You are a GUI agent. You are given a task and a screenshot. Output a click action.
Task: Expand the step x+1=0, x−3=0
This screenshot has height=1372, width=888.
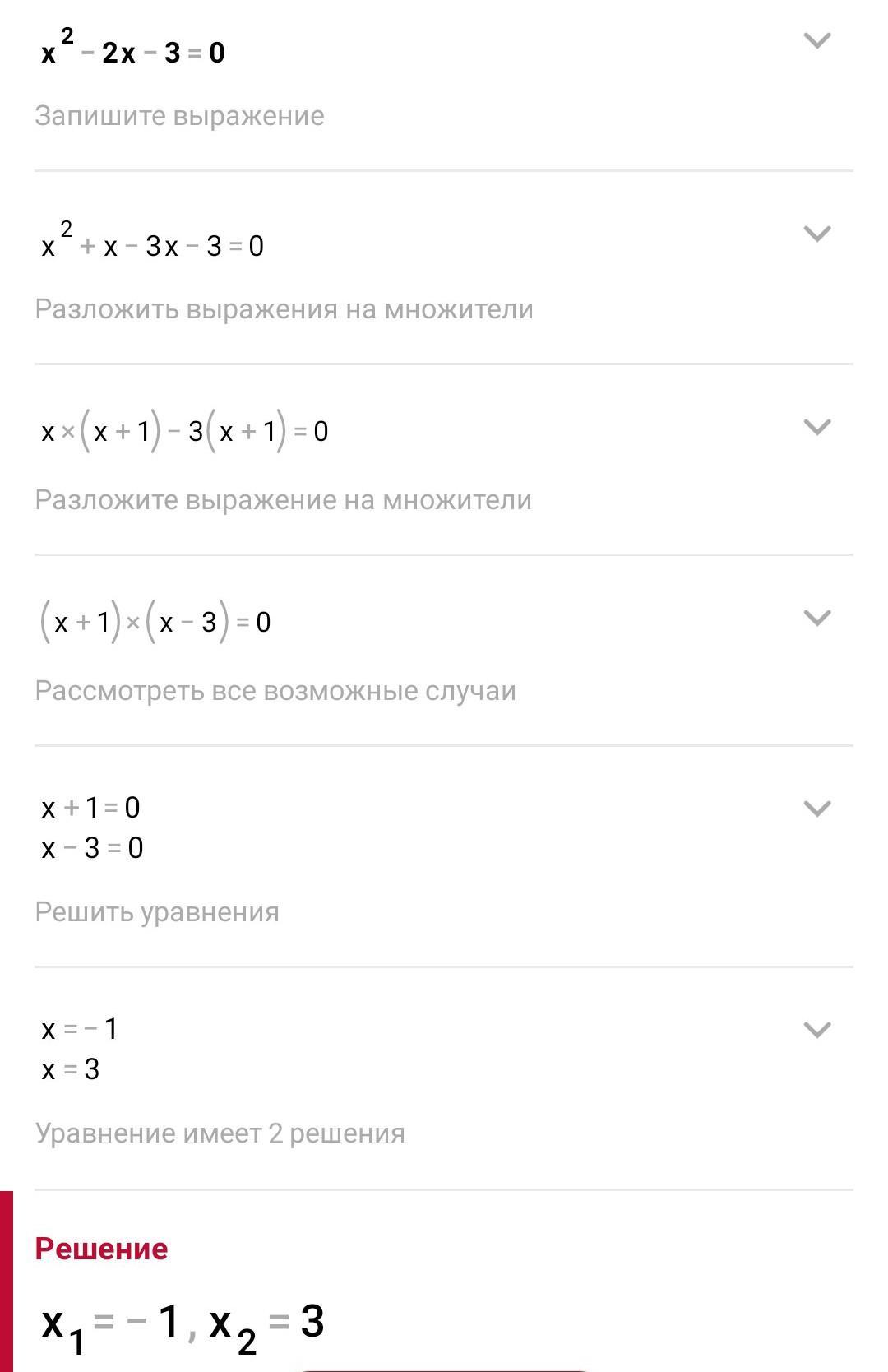[816, 809]
